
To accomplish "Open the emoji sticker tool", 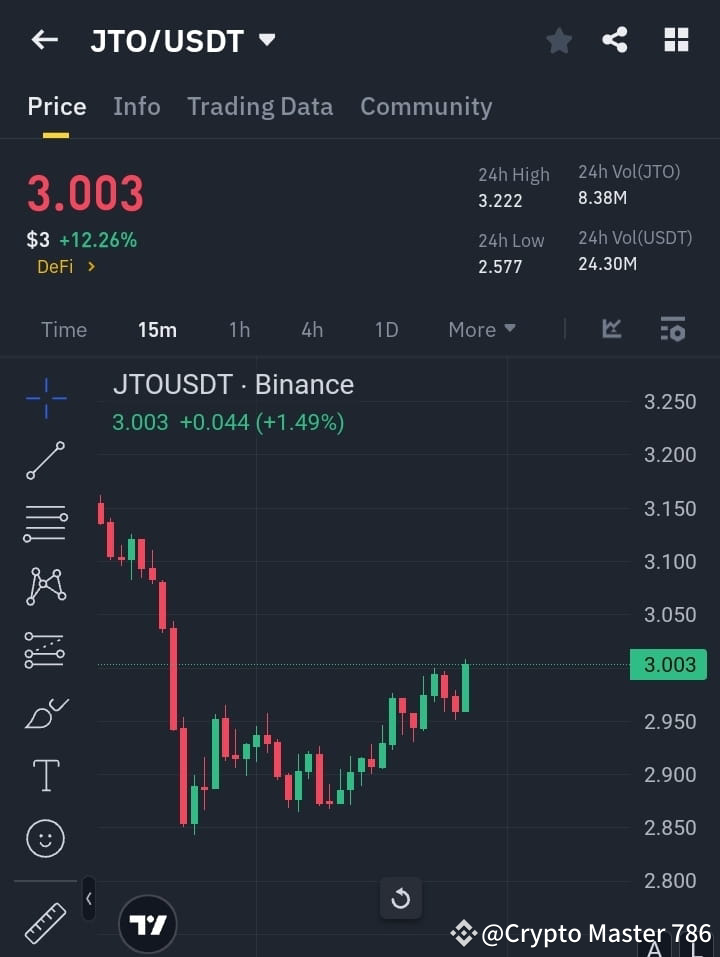I will (x=44, y=838).
